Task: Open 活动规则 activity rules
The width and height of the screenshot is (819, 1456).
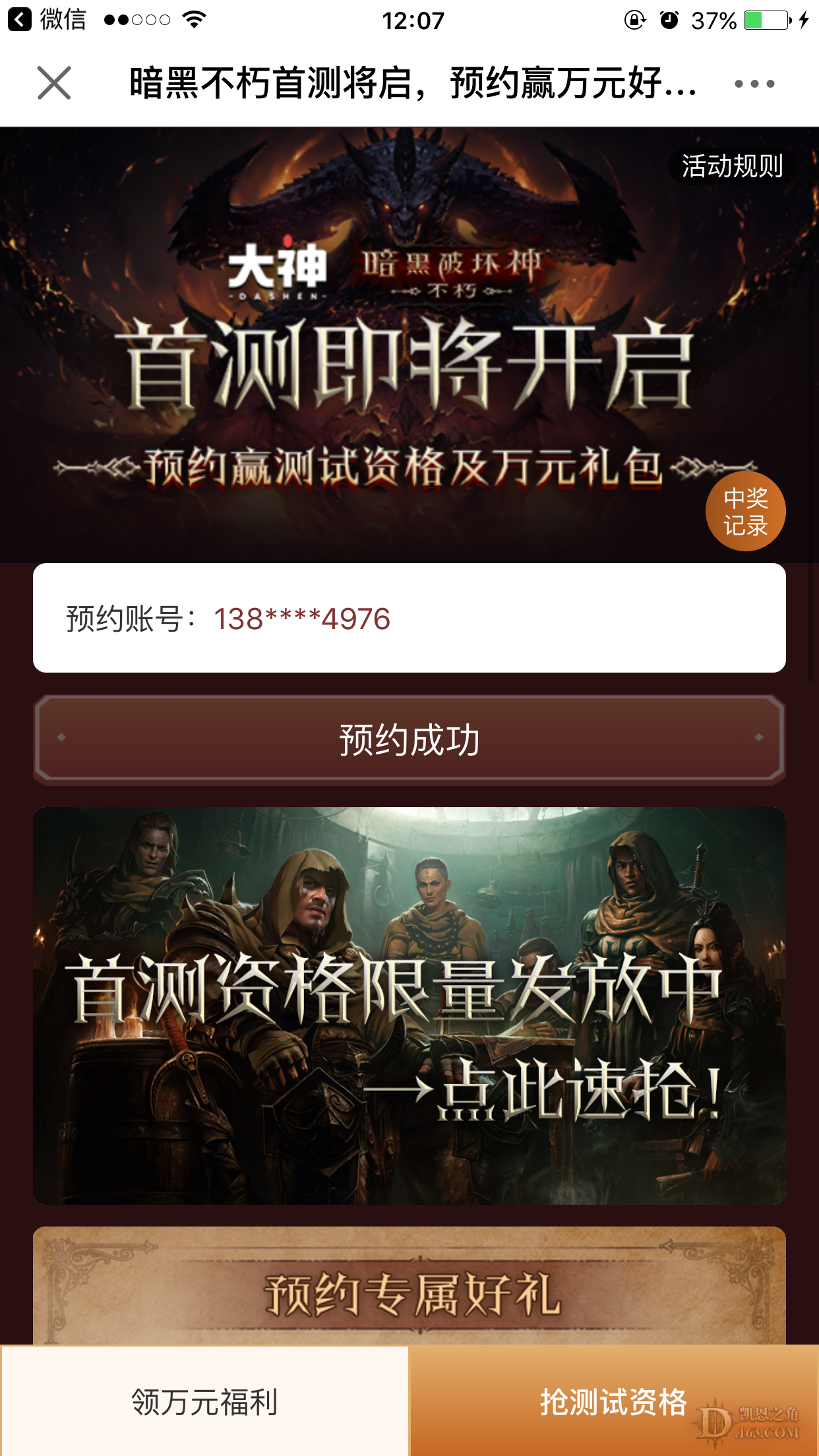Action: [732, 166]
